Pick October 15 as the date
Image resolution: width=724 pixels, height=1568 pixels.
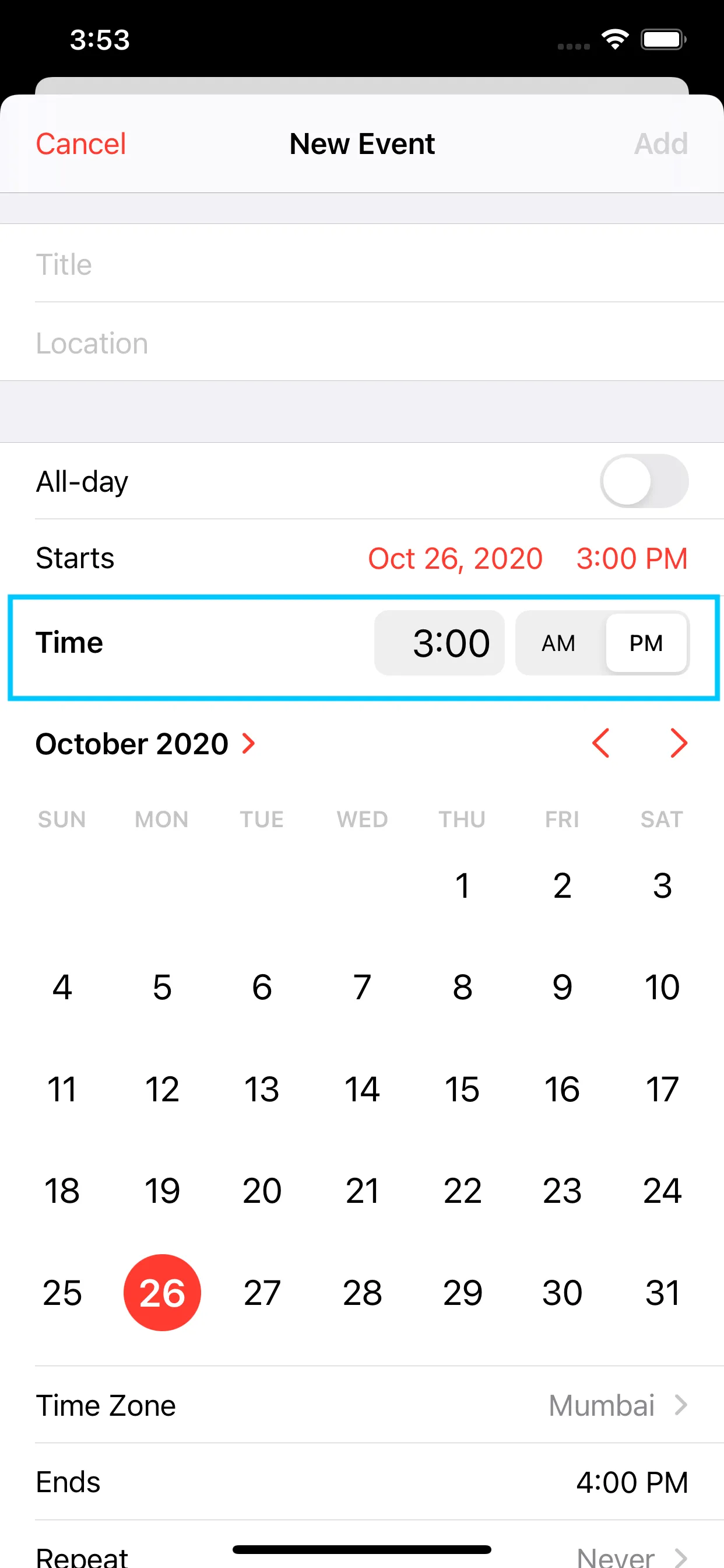[462, 1089]
